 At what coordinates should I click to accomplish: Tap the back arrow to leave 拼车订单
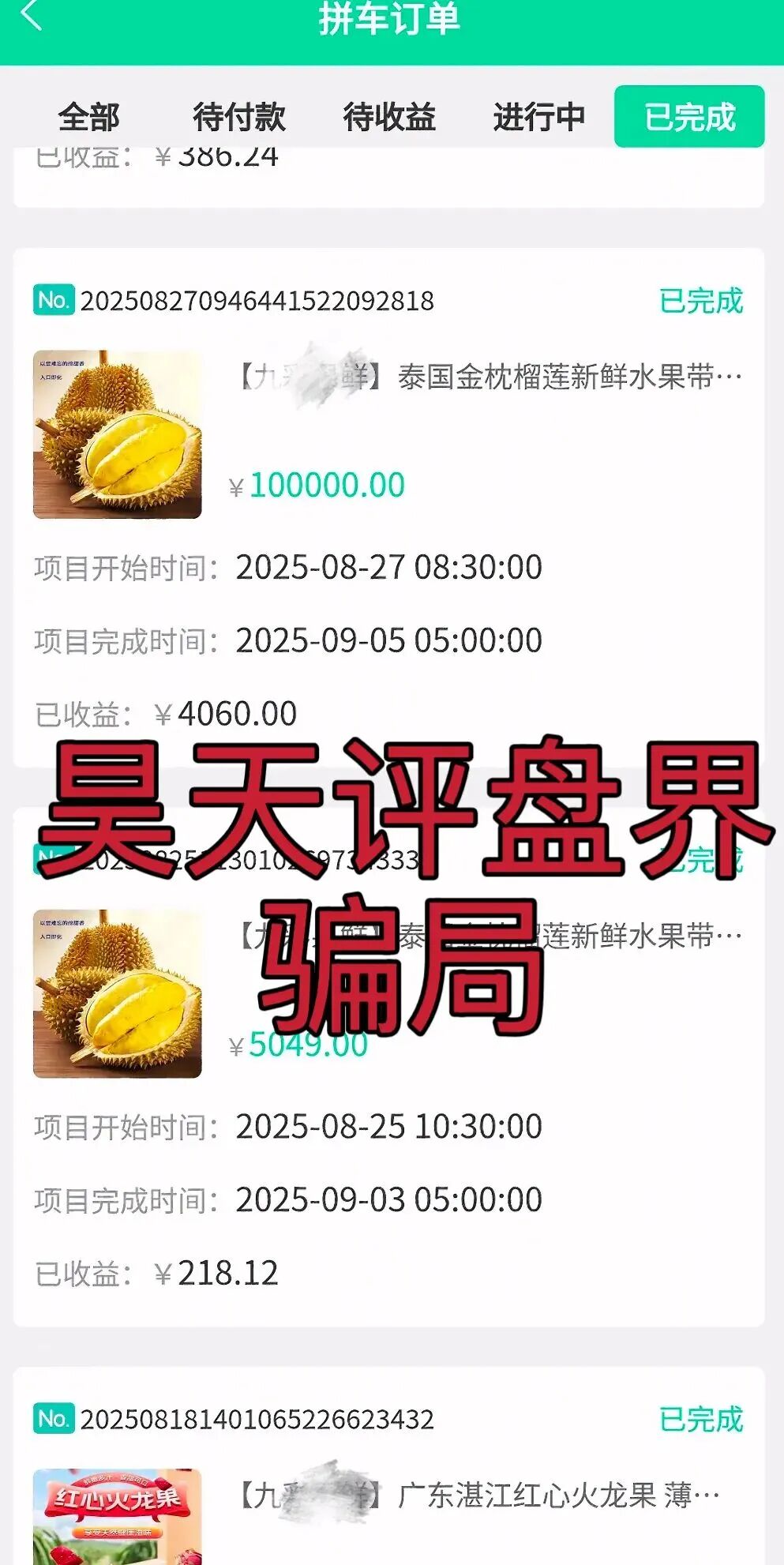tap(32, 20)
